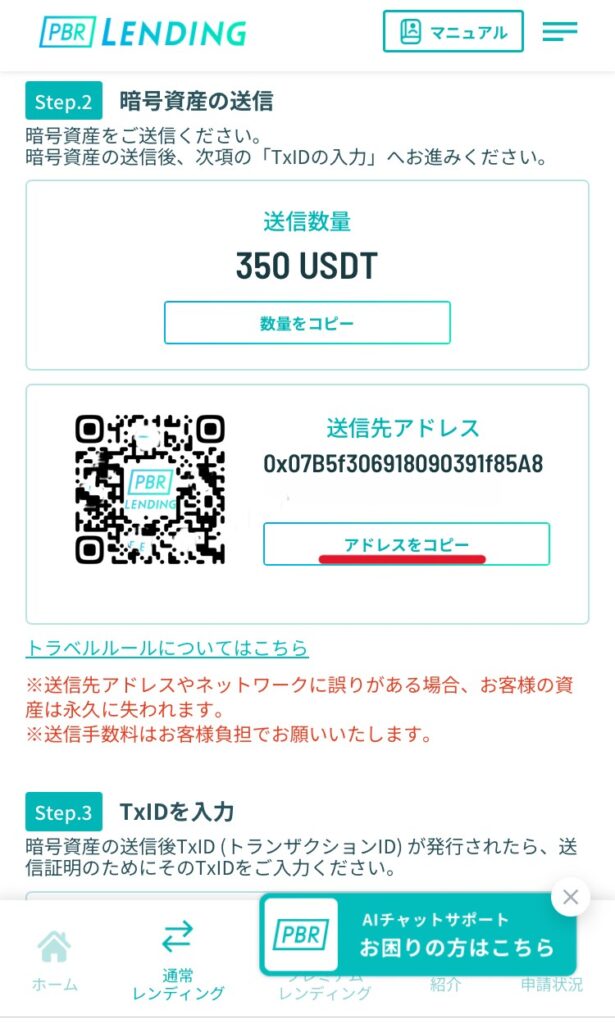Image resolution: width=615 pixels, height=1024 pixels.
Task: Open the マニュアル manual button
Action: click(x=453, y=32)
